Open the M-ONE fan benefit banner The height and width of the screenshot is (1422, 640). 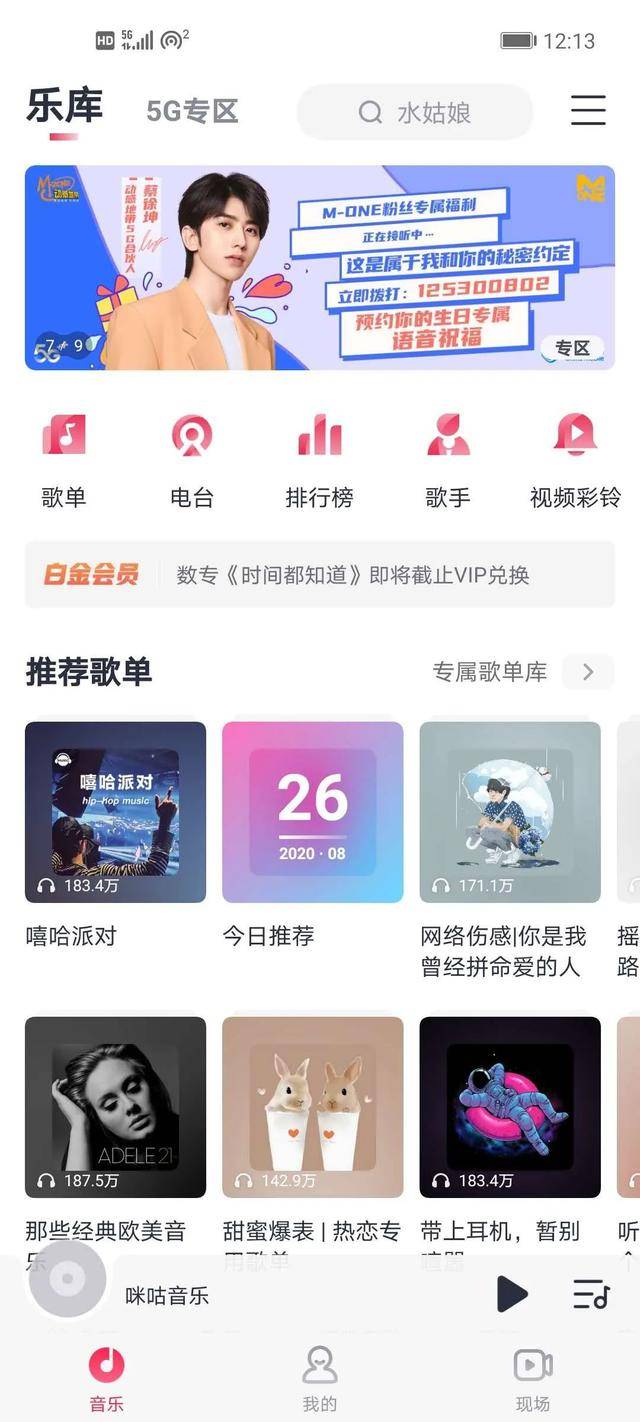pos(320,268)
